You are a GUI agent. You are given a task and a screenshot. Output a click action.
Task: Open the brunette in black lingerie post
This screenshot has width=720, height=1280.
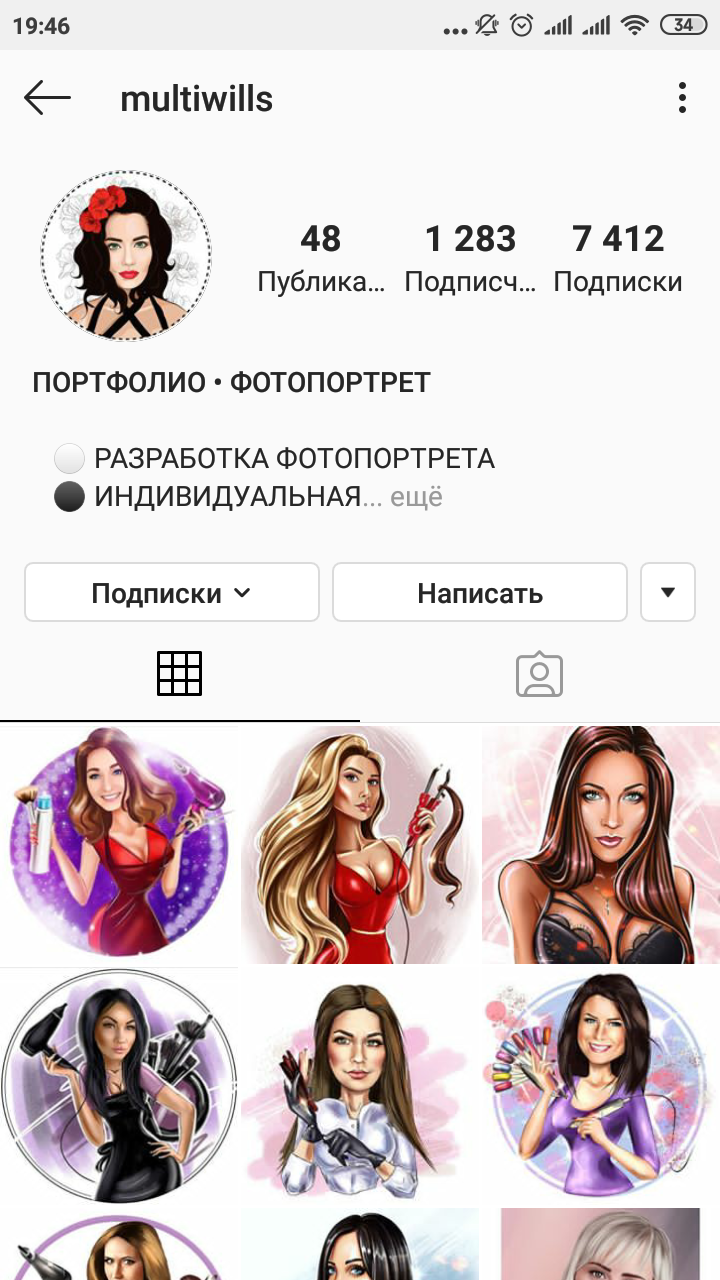601,845
